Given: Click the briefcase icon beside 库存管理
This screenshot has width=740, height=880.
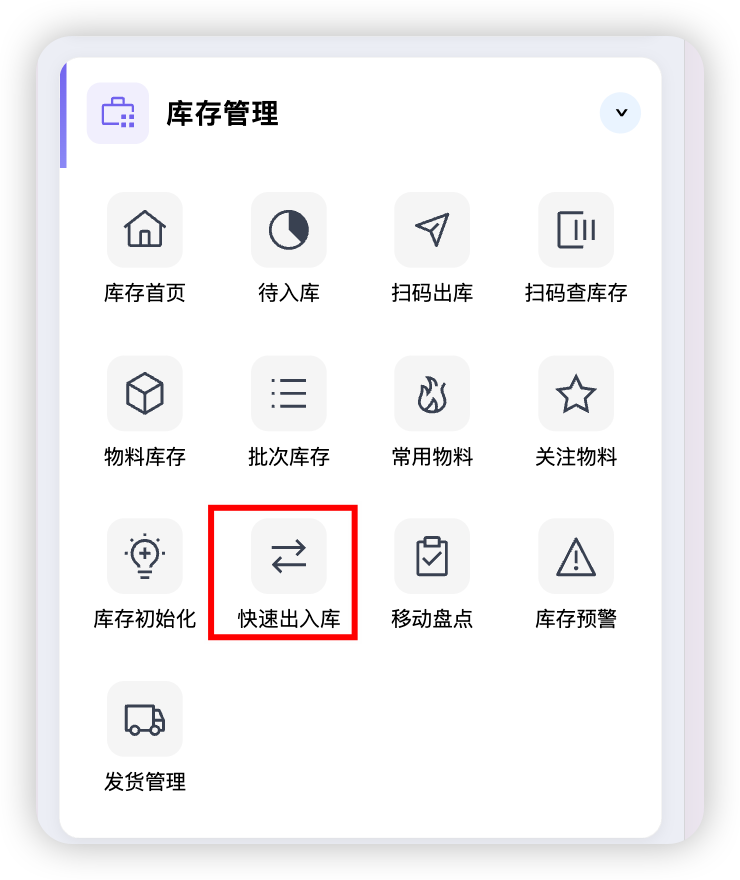Looking at the screenshot, I should click(x=118, y=113).
